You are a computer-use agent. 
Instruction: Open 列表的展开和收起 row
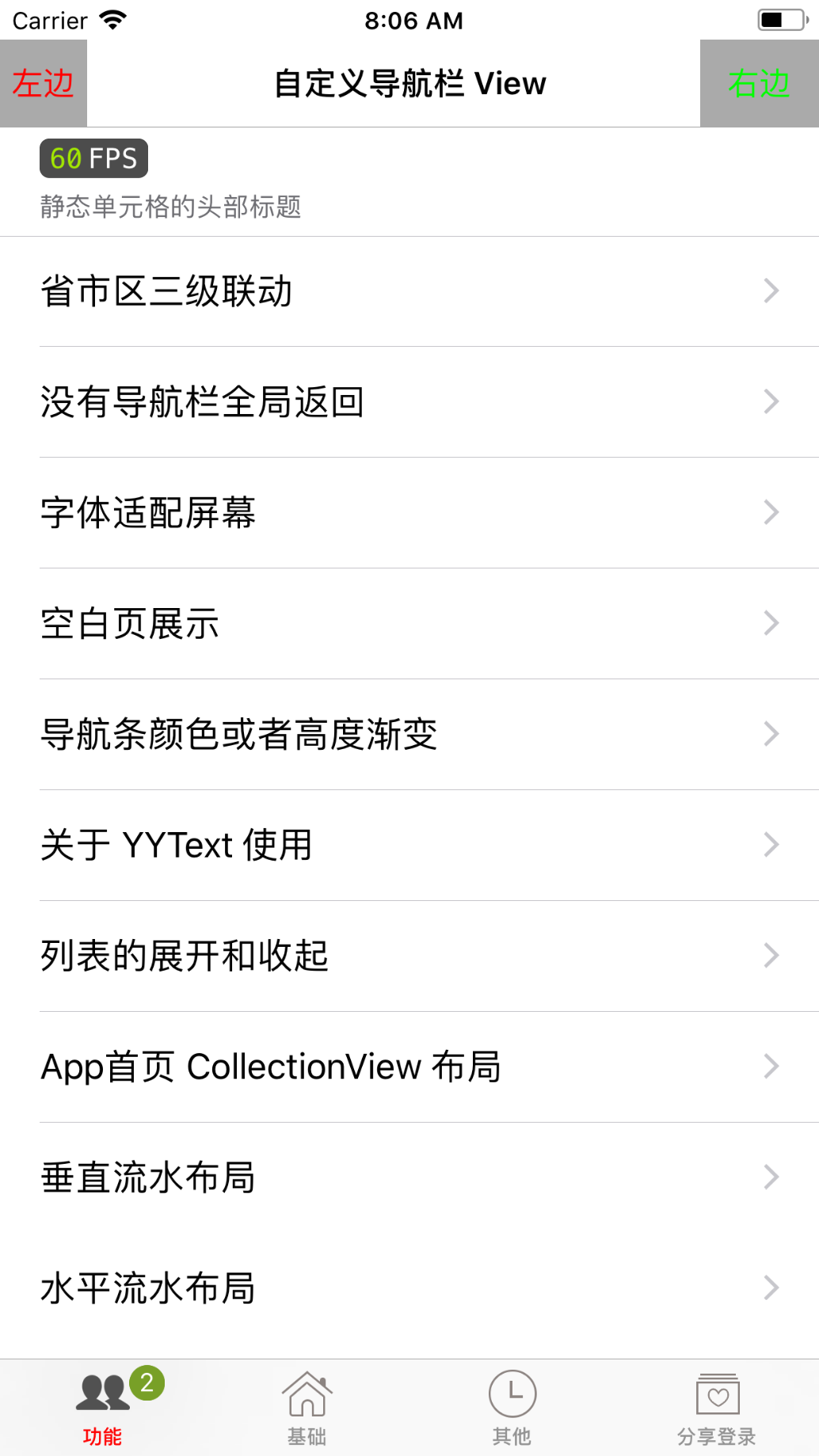click(409, 956)
